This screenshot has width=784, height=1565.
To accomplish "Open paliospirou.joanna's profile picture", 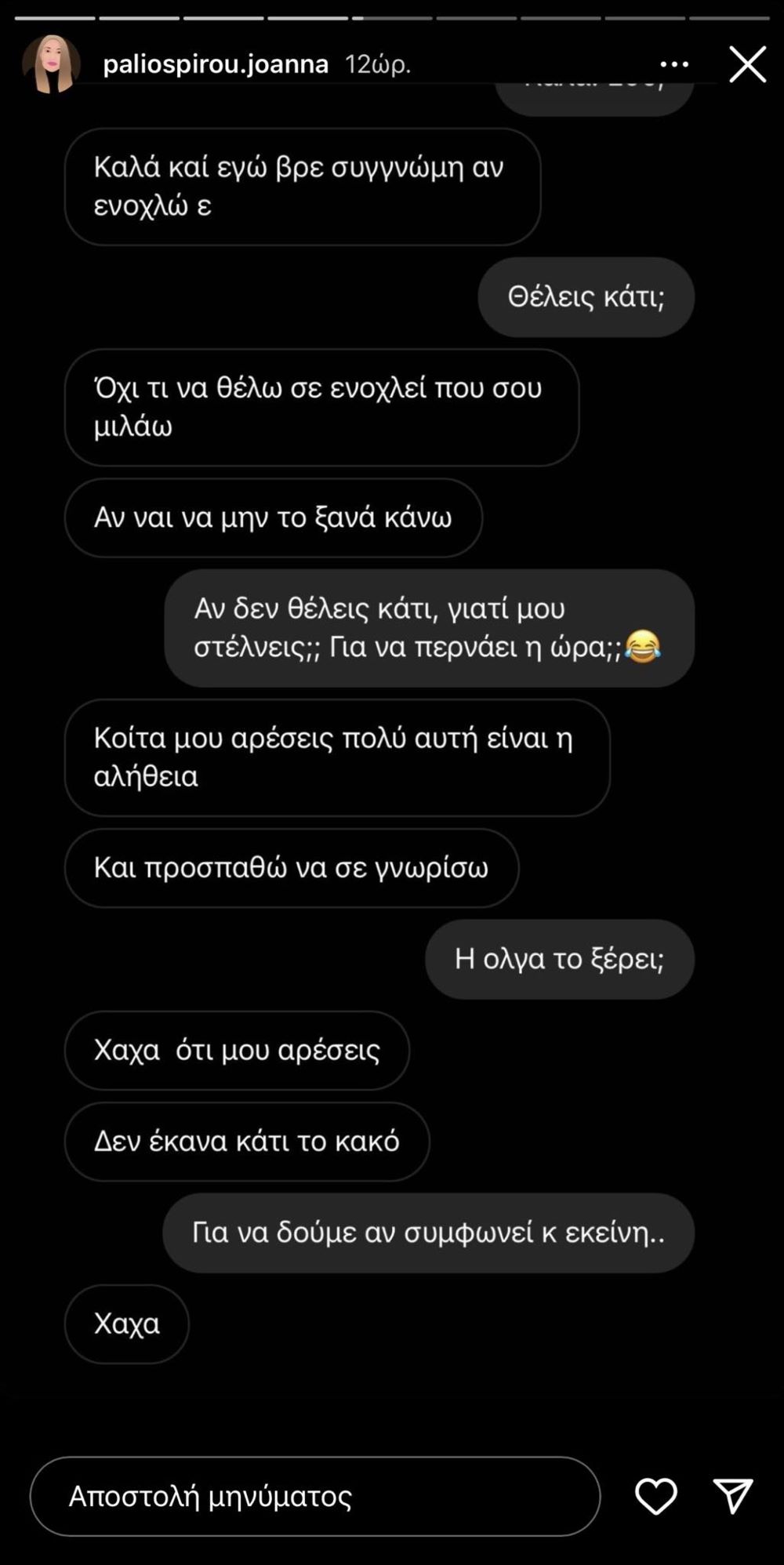I will click(x=51, y=64).
